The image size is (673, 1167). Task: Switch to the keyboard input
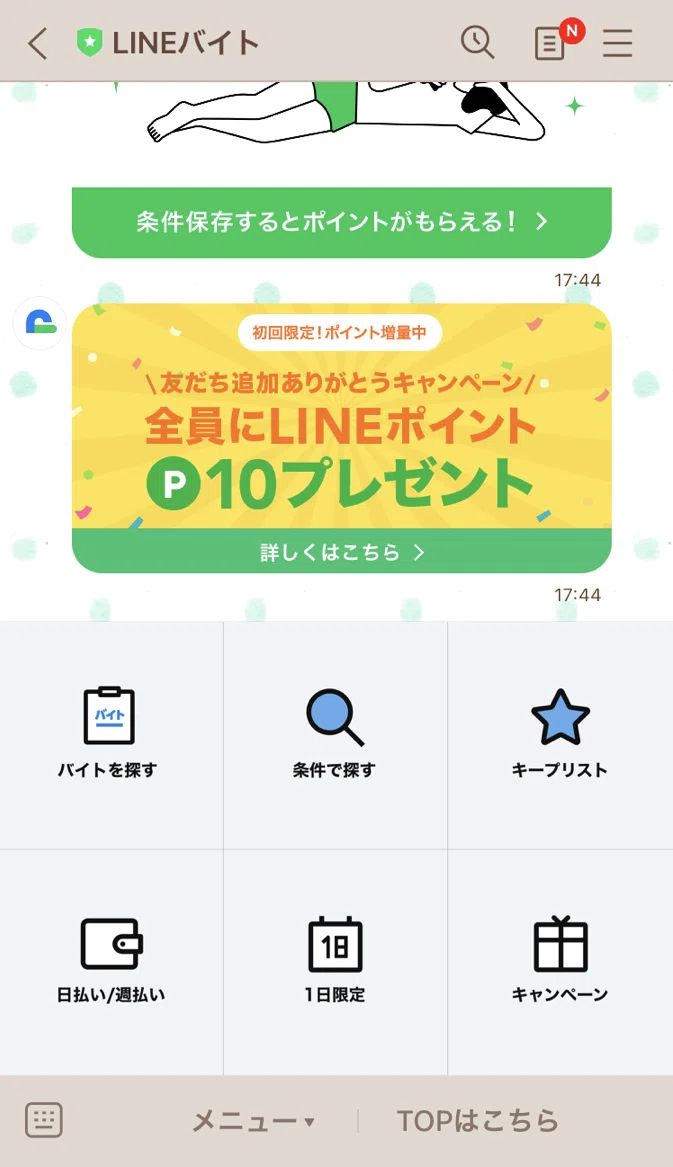[x=44, y=1120]
